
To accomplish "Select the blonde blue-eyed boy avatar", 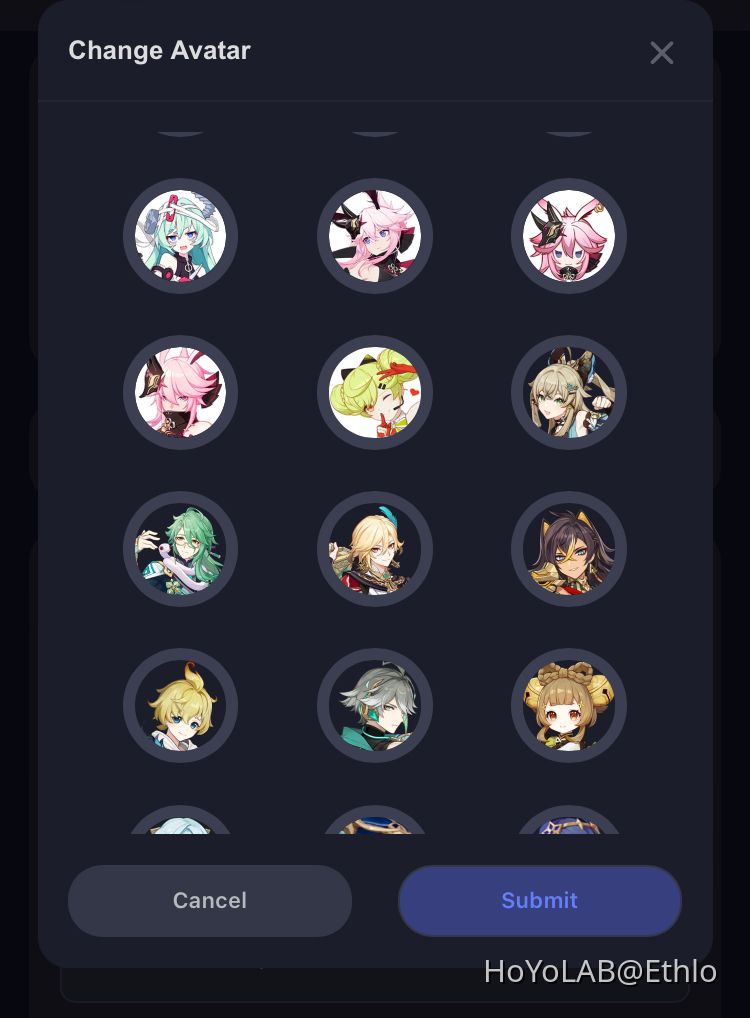I will point(180,705).
